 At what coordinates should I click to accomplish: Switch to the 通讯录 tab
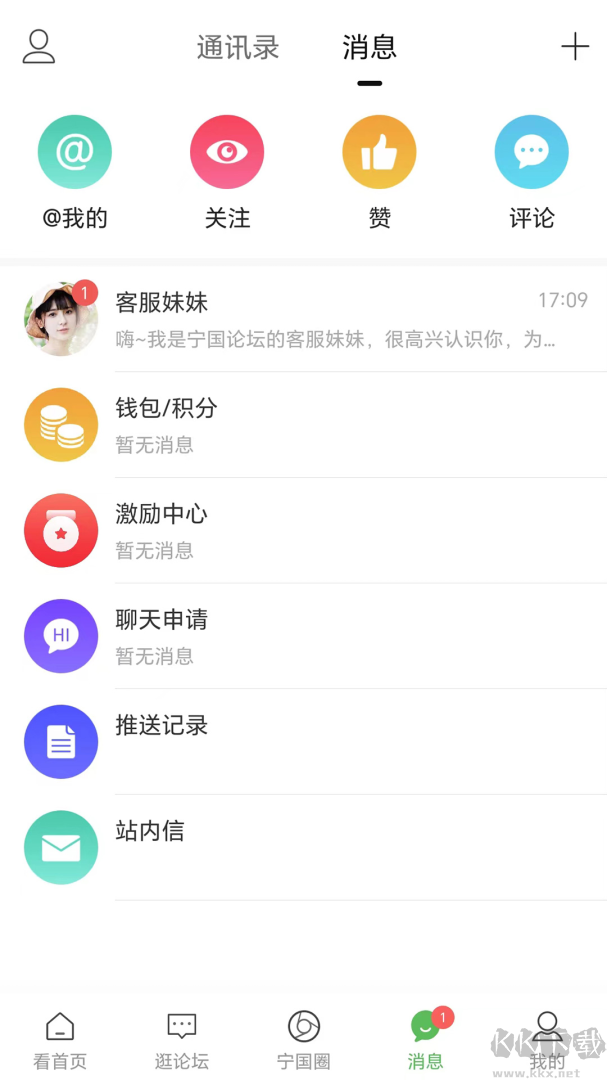coord(238,47)
